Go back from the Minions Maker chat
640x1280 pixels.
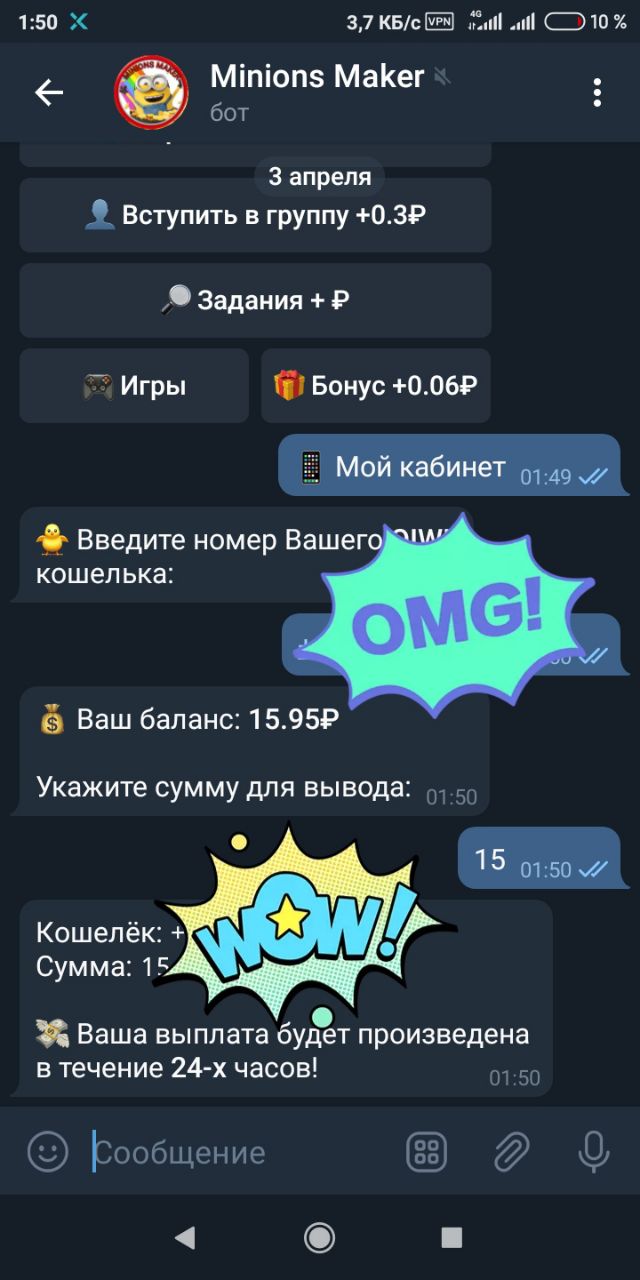point(48,93)
